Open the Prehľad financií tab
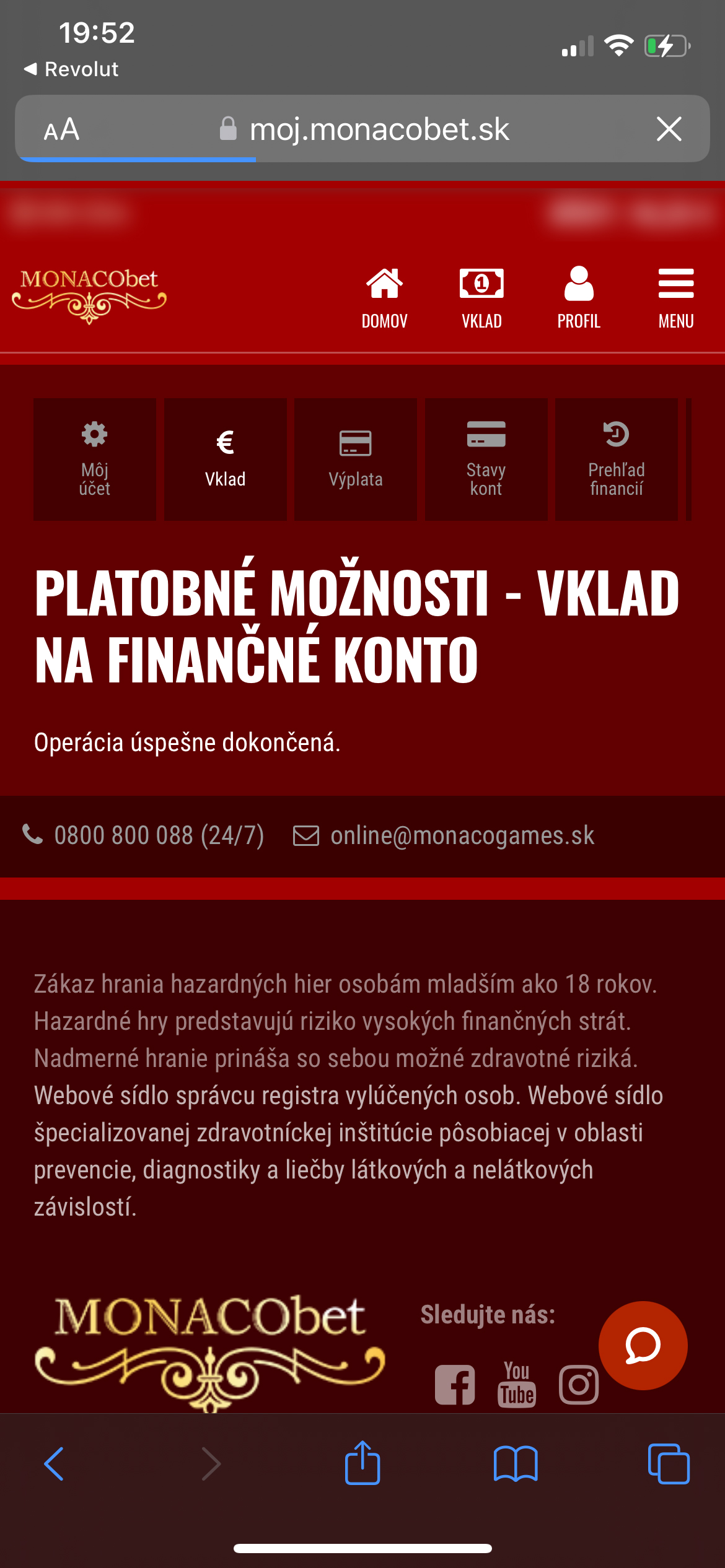The height and width of the screenshot is (1568, 725). pyautogui.click(x=617, y=460)
